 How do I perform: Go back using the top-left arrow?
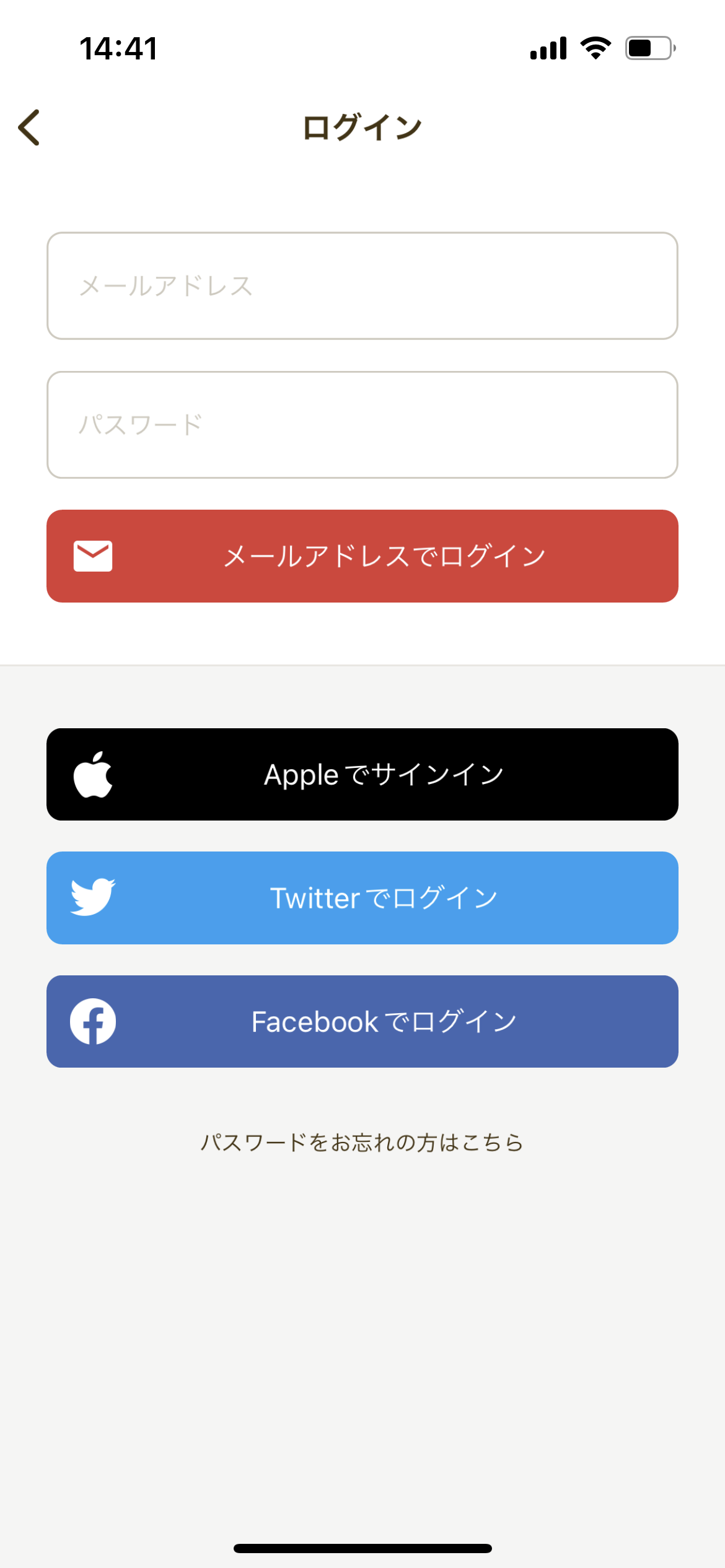click(29, 128)
